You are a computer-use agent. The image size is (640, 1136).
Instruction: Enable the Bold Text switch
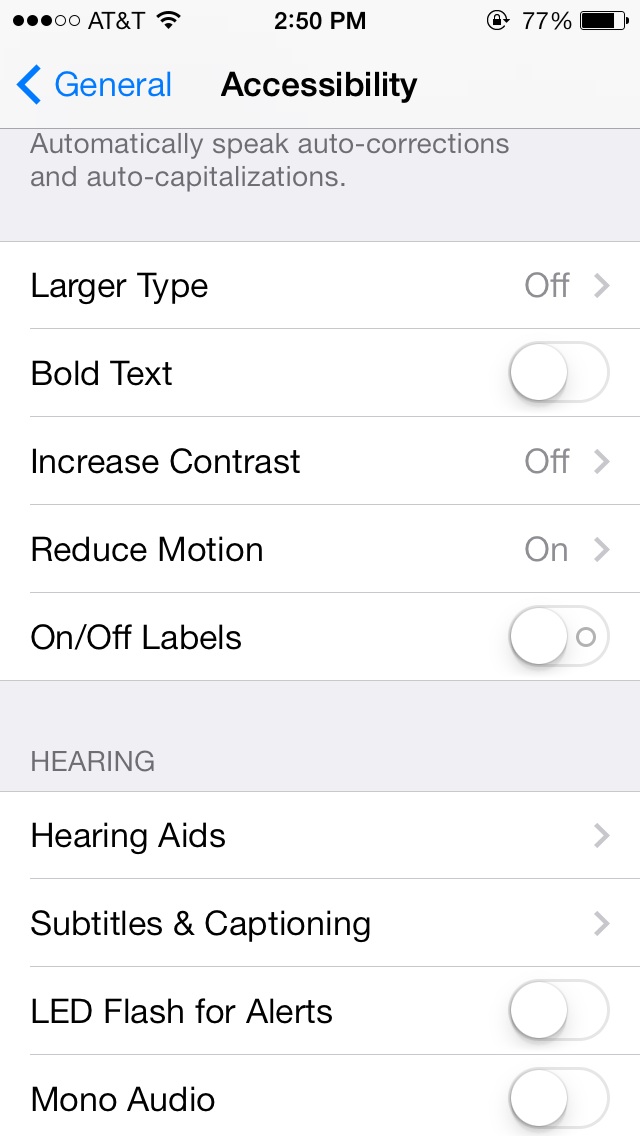click(x=559, y=373)
